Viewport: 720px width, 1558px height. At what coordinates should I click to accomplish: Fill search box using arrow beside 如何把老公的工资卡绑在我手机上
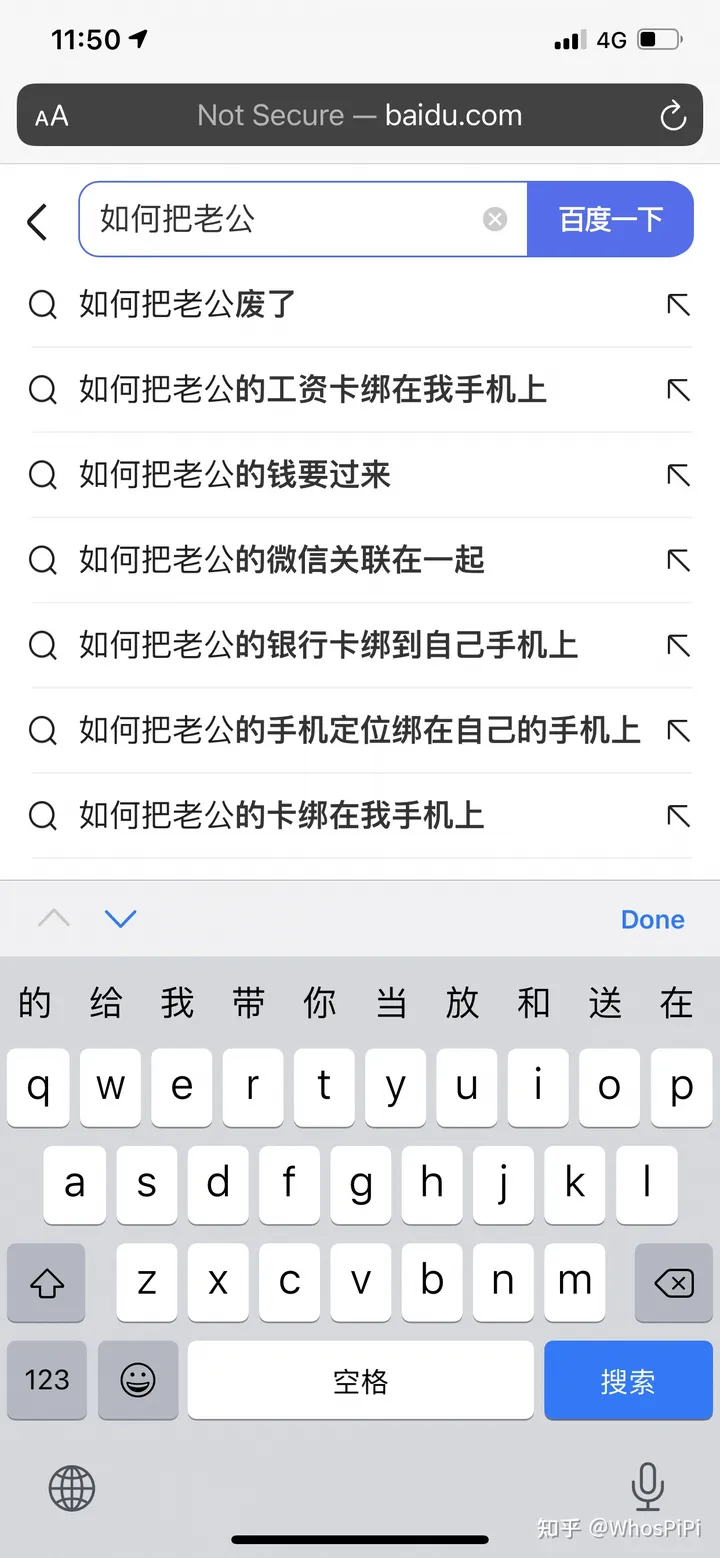[x=678, y=389]
